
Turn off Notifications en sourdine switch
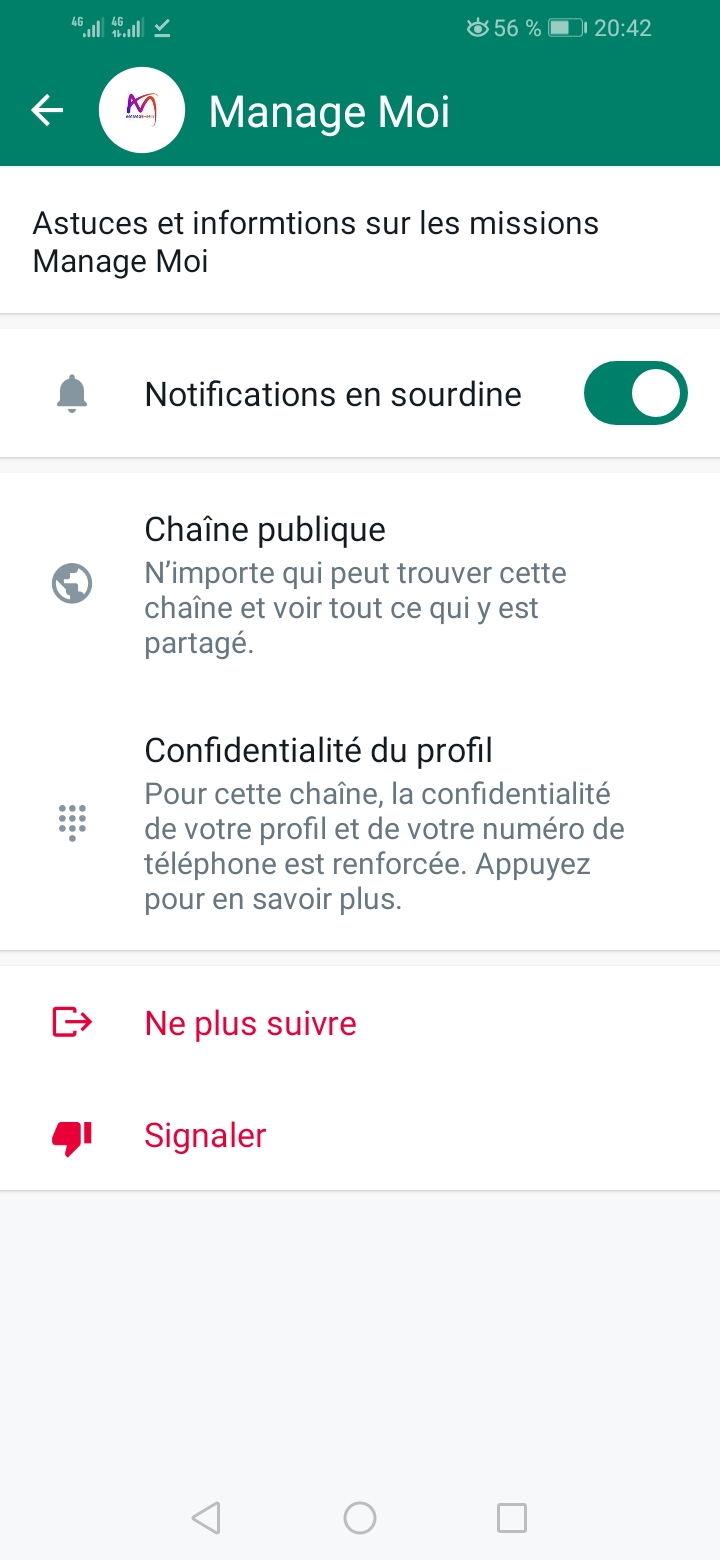pos(635,394)
